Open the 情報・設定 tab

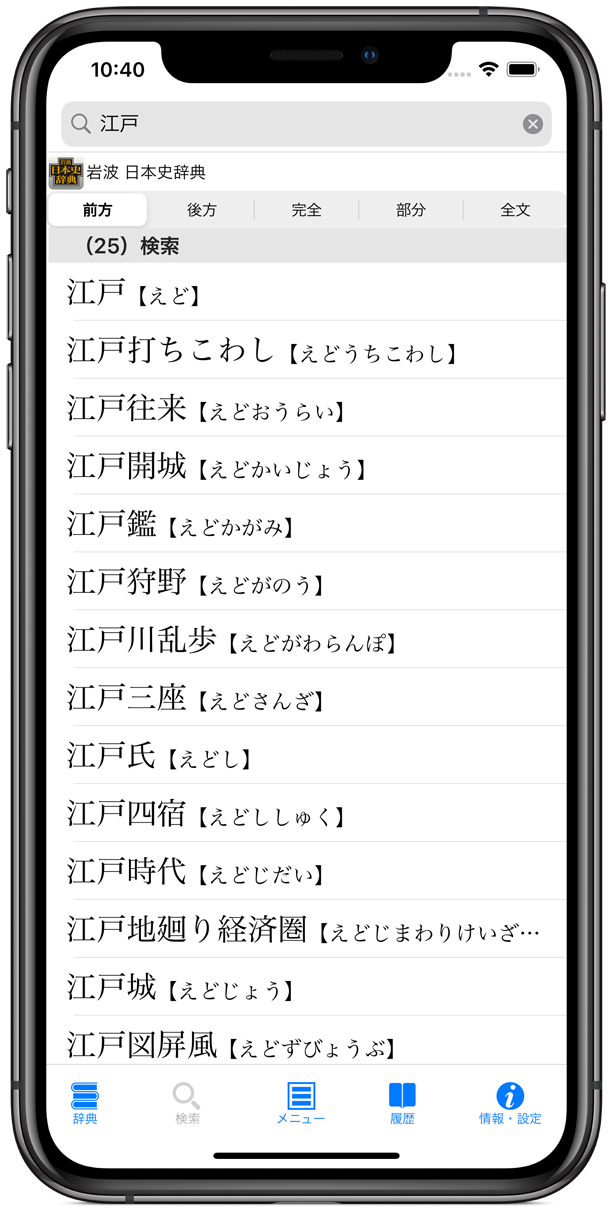click(510, 1104)
